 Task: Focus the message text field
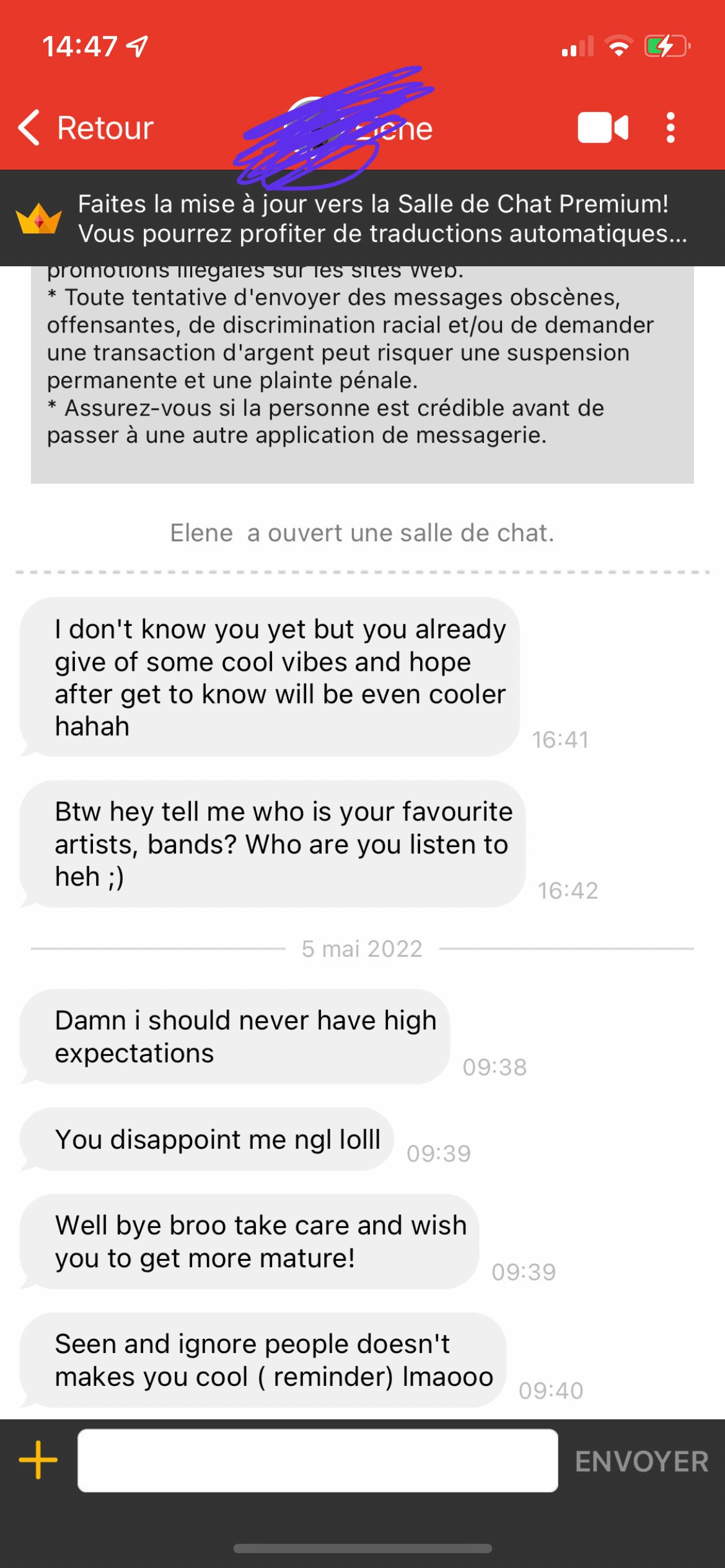click(x=317, y=1460)
